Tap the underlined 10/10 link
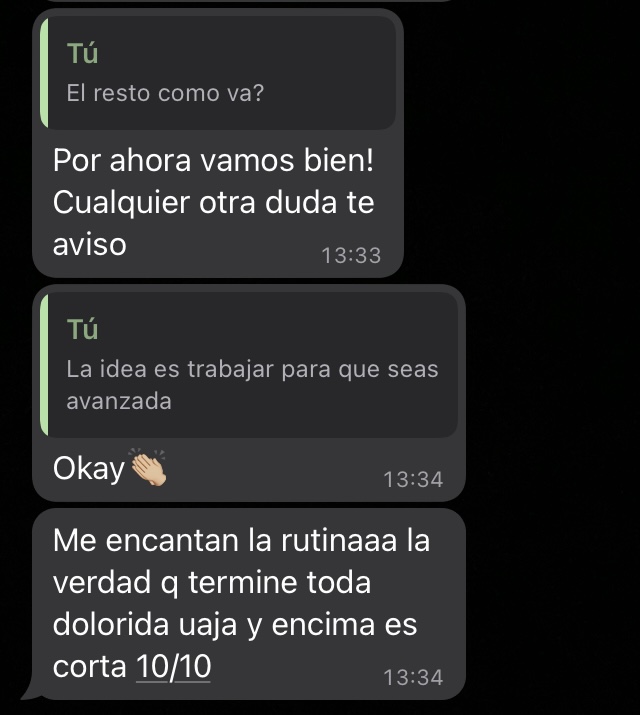Viewport: 640px width, 715px height. point(173,666)
